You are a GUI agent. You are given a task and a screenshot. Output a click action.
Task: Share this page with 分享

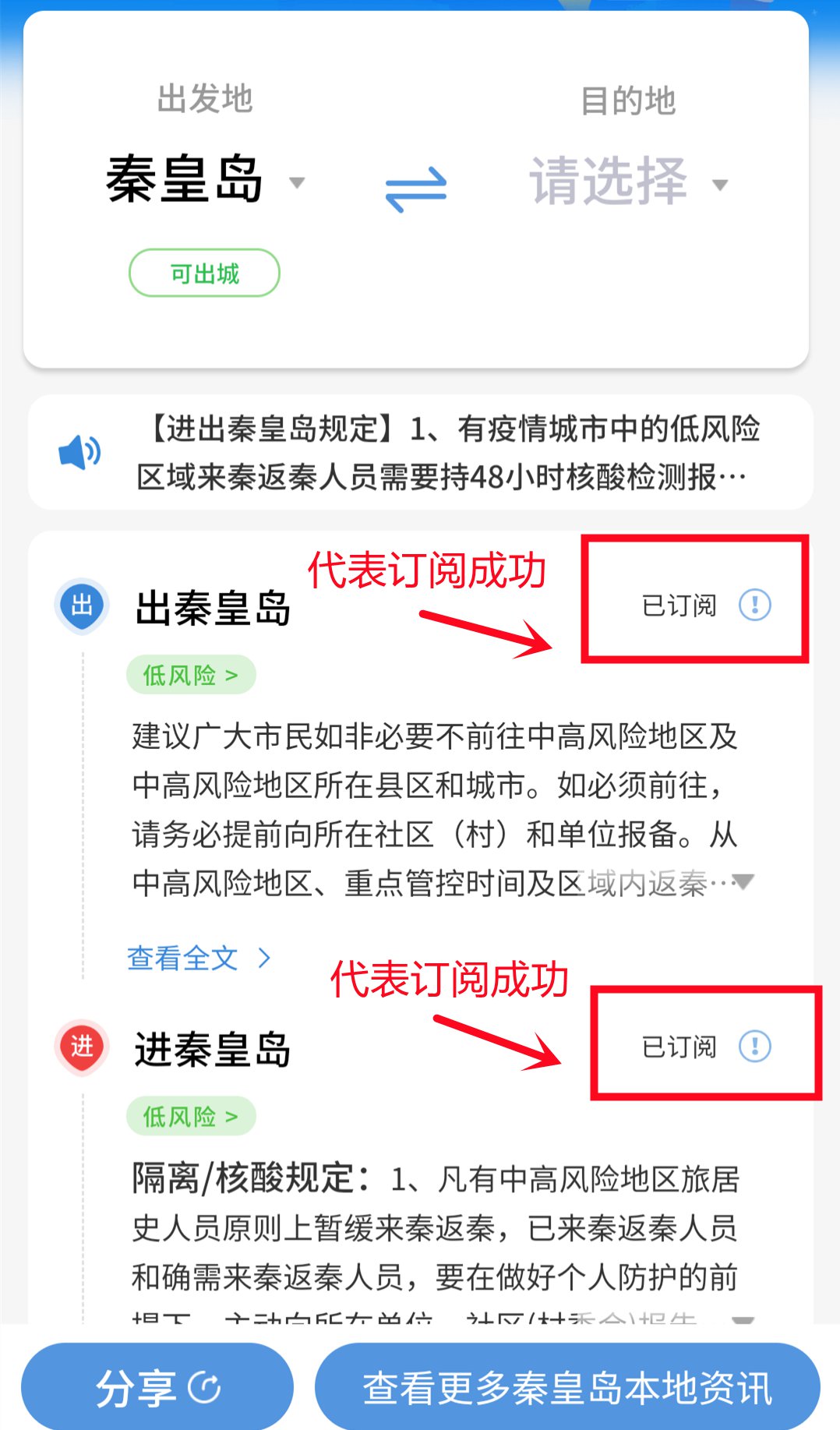(x=157, y=1388)
